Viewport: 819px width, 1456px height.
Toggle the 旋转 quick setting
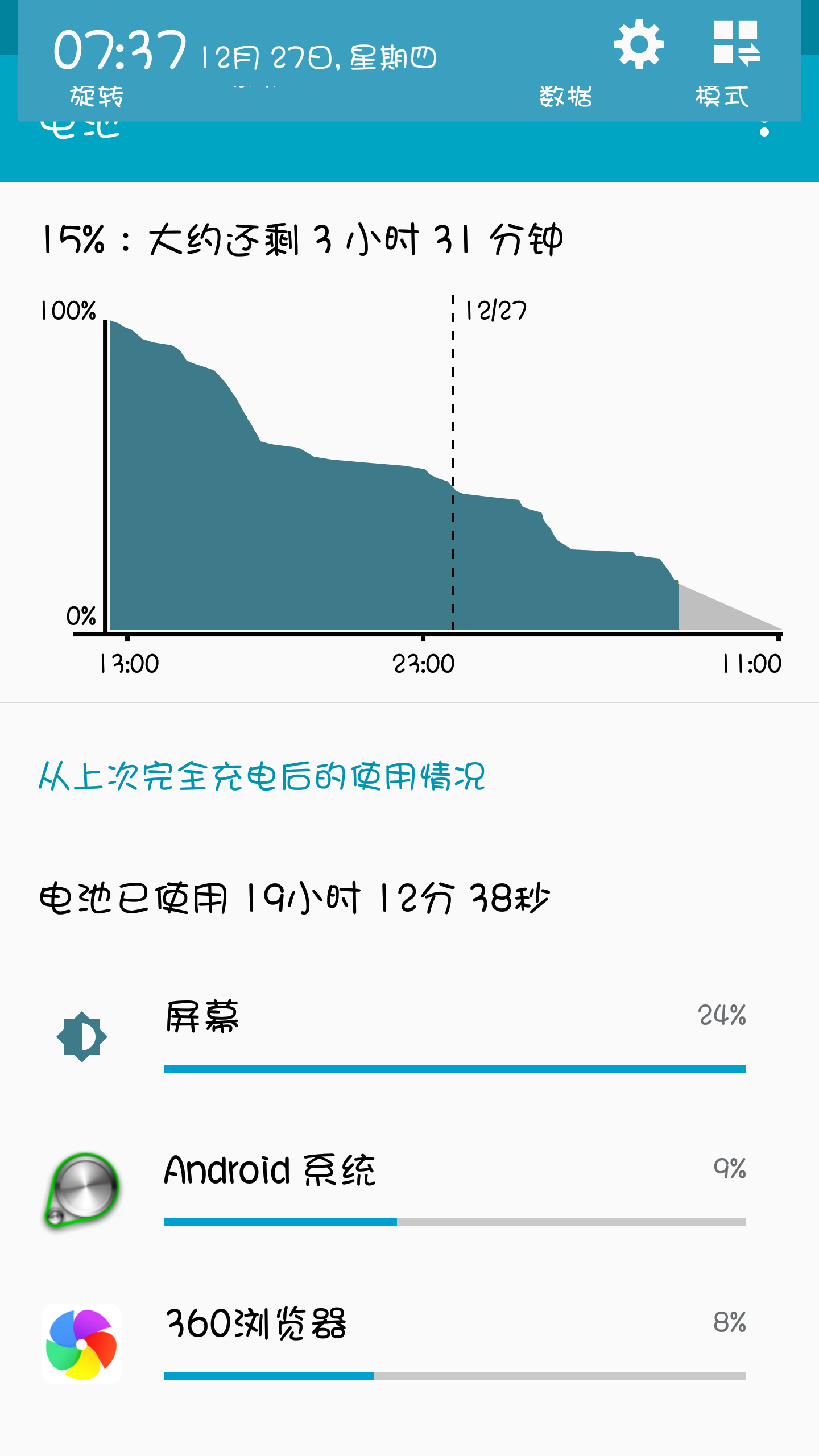97,97
